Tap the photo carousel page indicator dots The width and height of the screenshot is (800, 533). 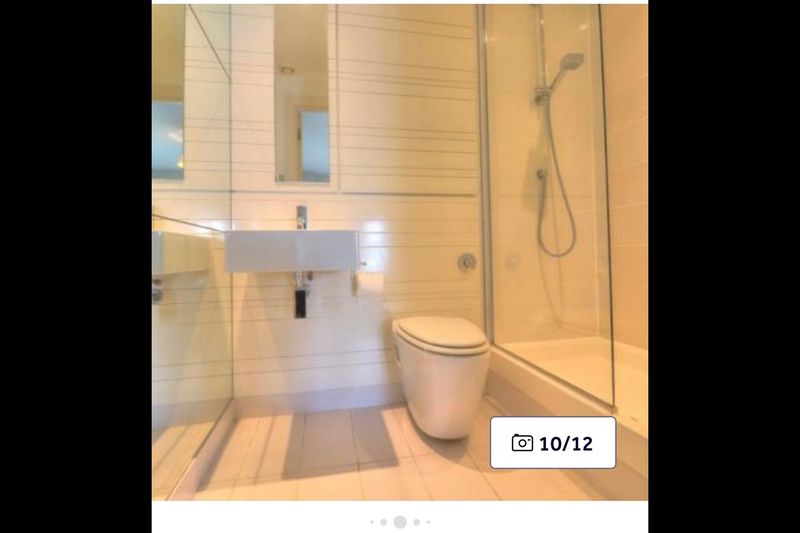click(x=400, y=521)
